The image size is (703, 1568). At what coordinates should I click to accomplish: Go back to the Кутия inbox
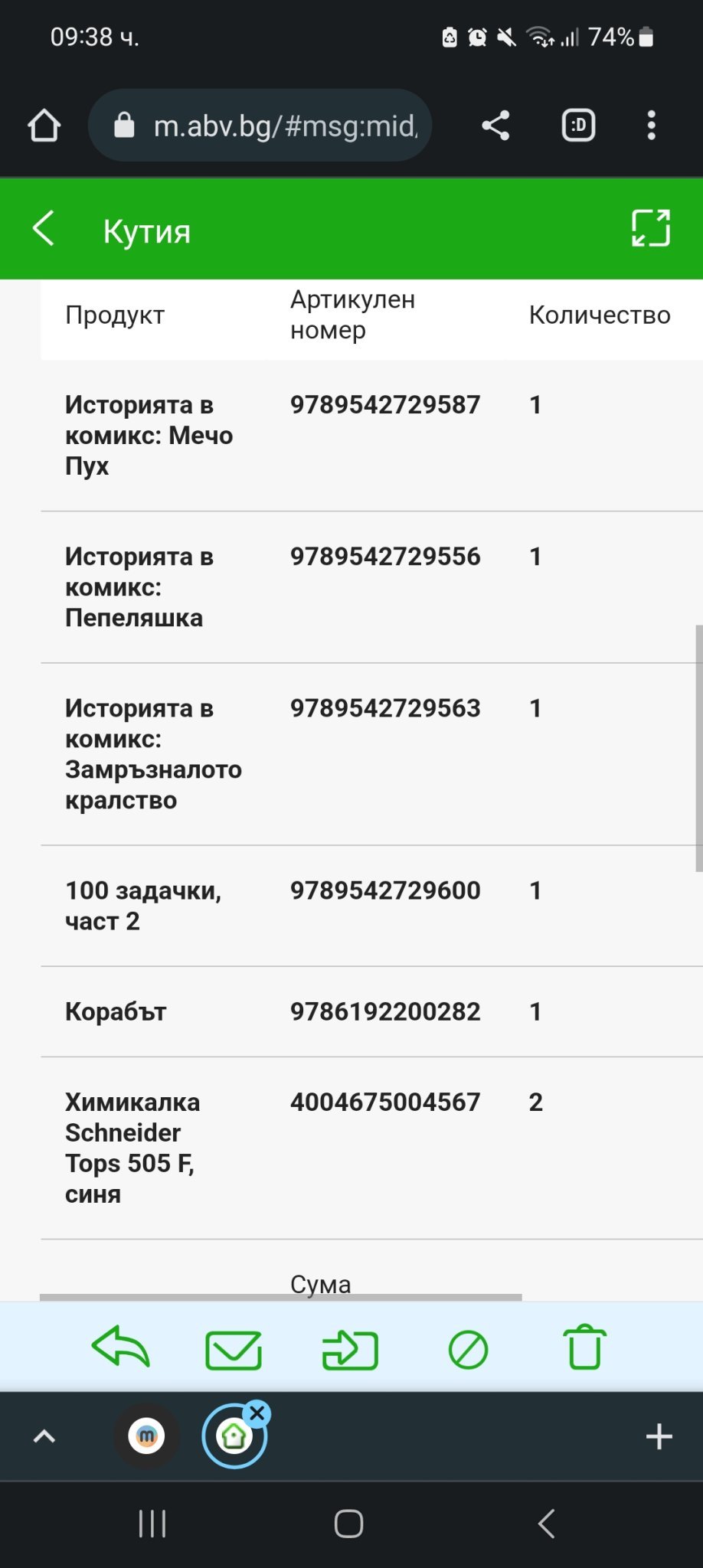(44, 229)
